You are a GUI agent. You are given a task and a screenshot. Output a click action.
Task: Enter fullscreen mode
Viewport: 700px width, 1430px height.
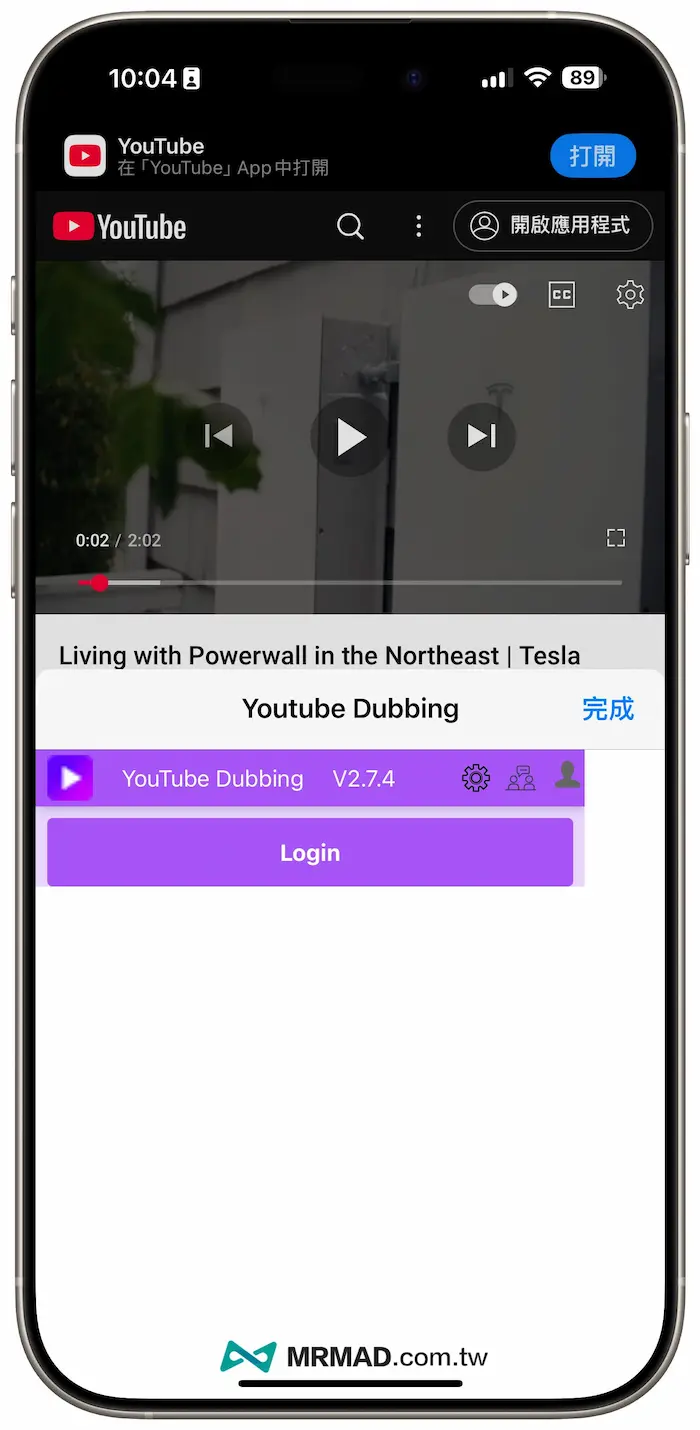(616, 538)
